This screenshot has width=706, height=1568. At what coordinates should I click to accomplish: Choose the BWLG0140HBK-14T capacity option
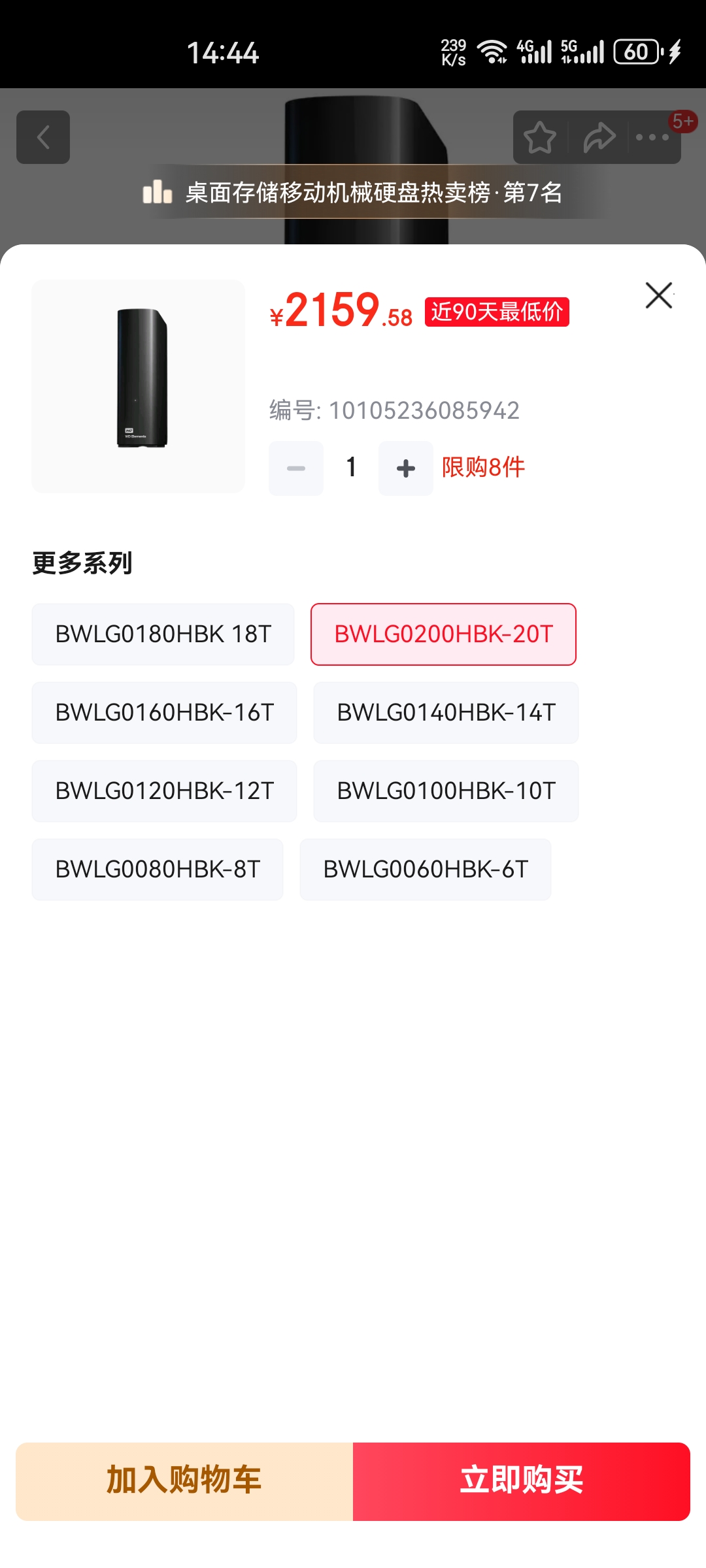coord(446,712)
